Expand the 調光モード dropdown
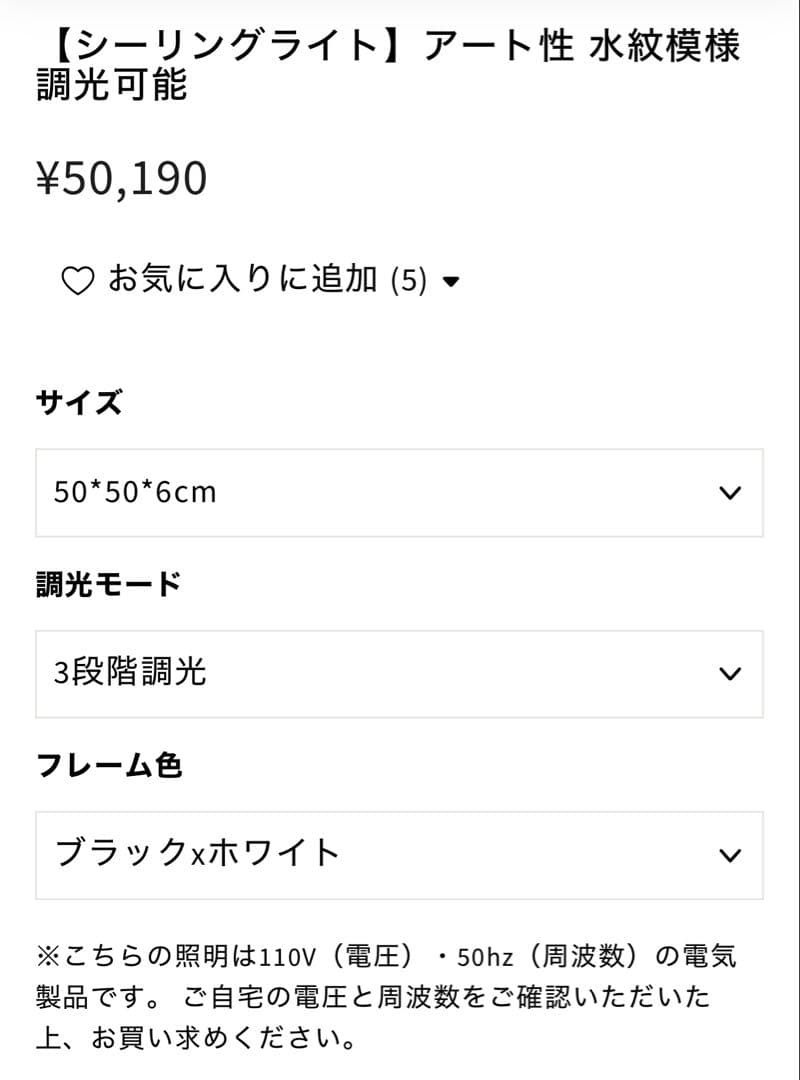800x1080 pixels. (x=400, y=674)
